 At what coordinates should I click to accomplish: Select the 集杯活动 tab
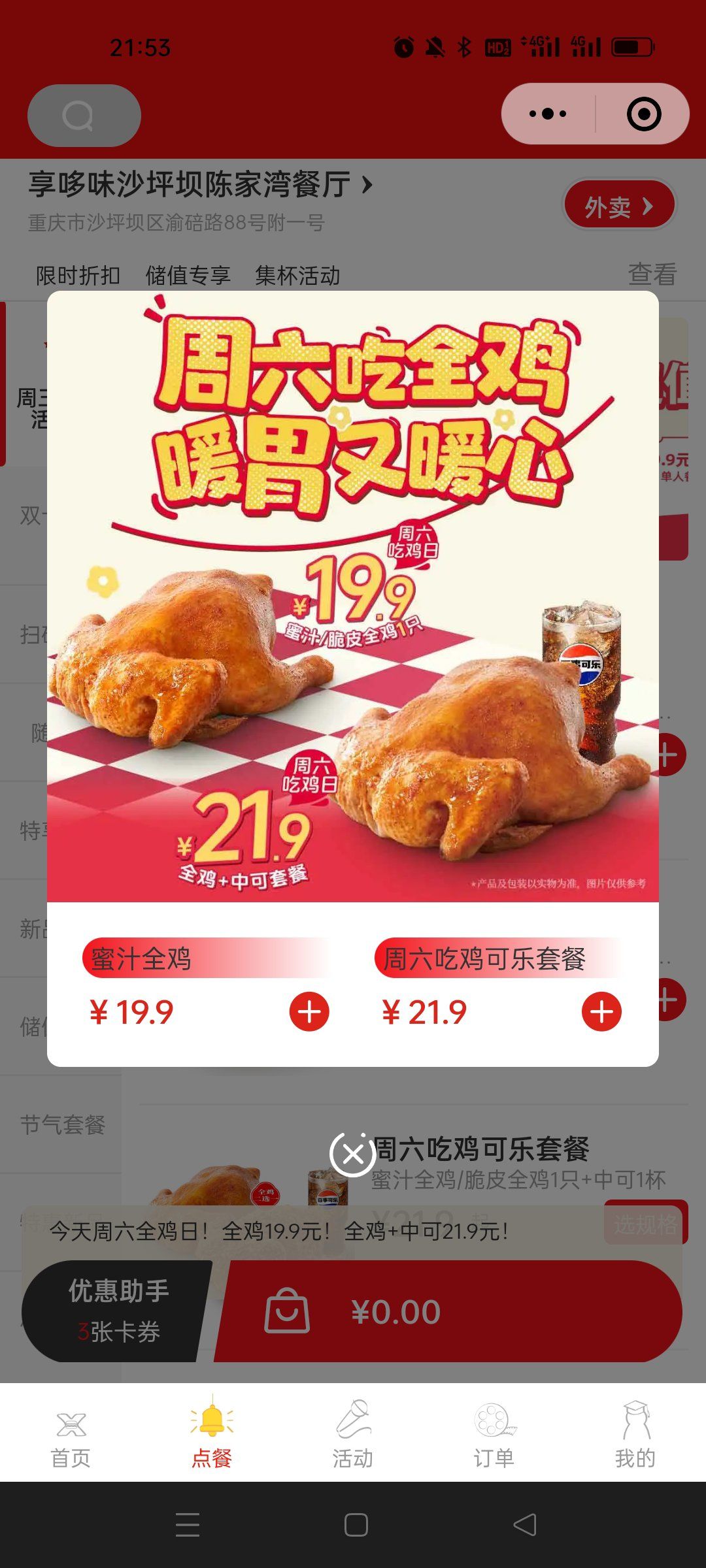(297, 276)
